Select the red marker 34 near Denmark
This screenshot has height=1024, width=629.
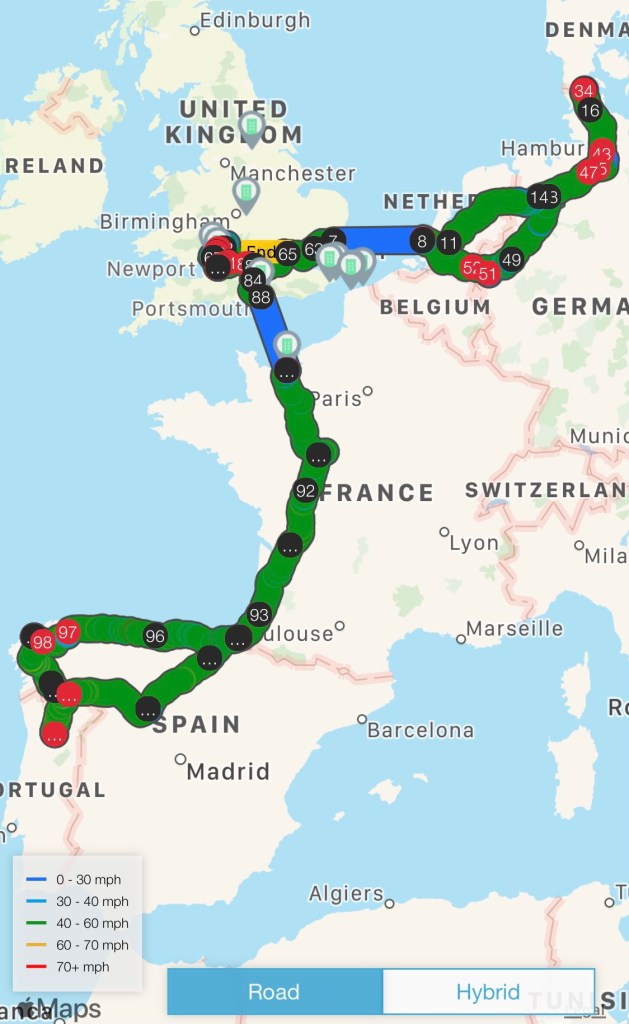(x=584, y=92)
